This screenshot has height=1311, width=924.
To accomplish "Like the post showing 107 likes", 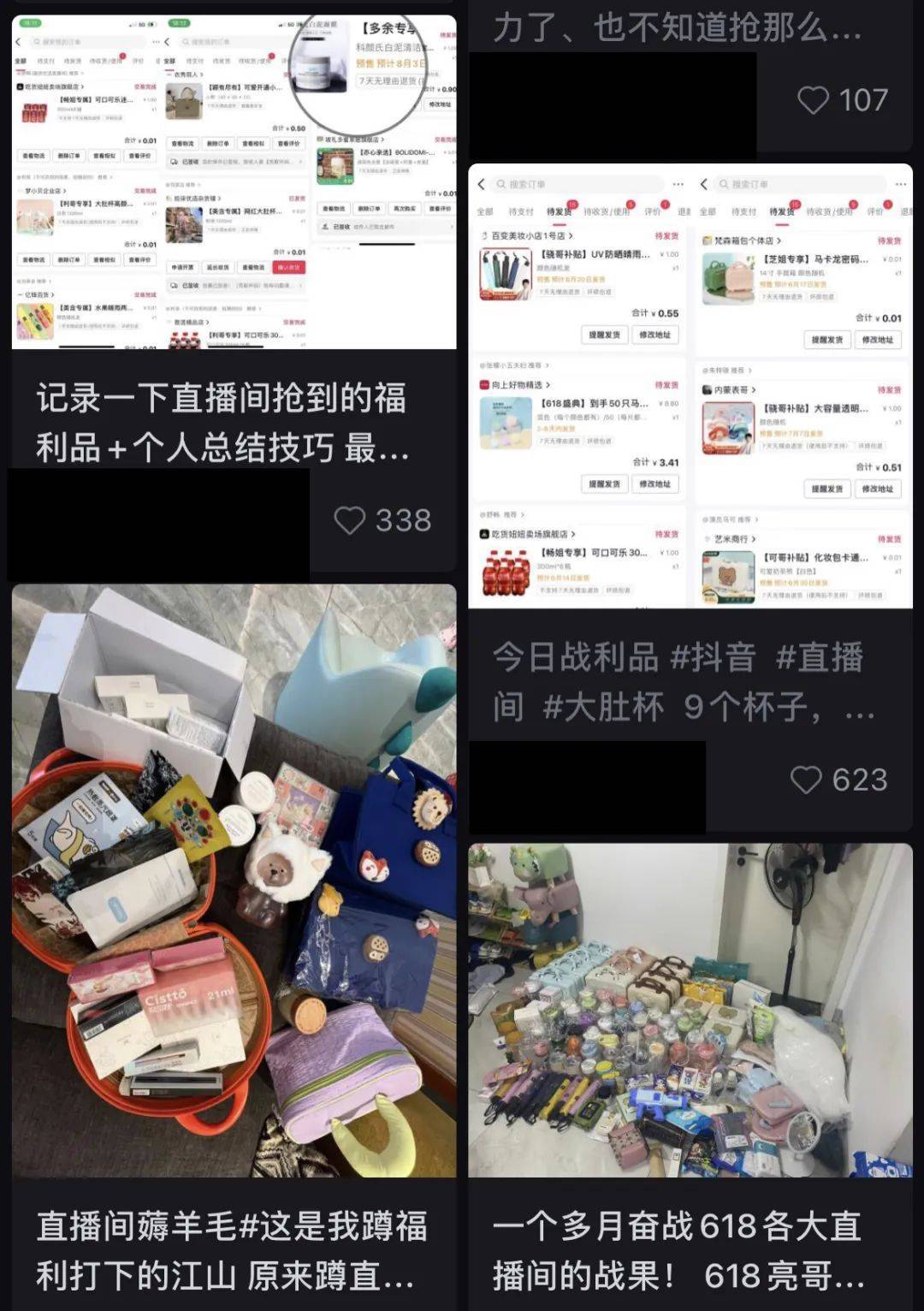I will 813,100.
